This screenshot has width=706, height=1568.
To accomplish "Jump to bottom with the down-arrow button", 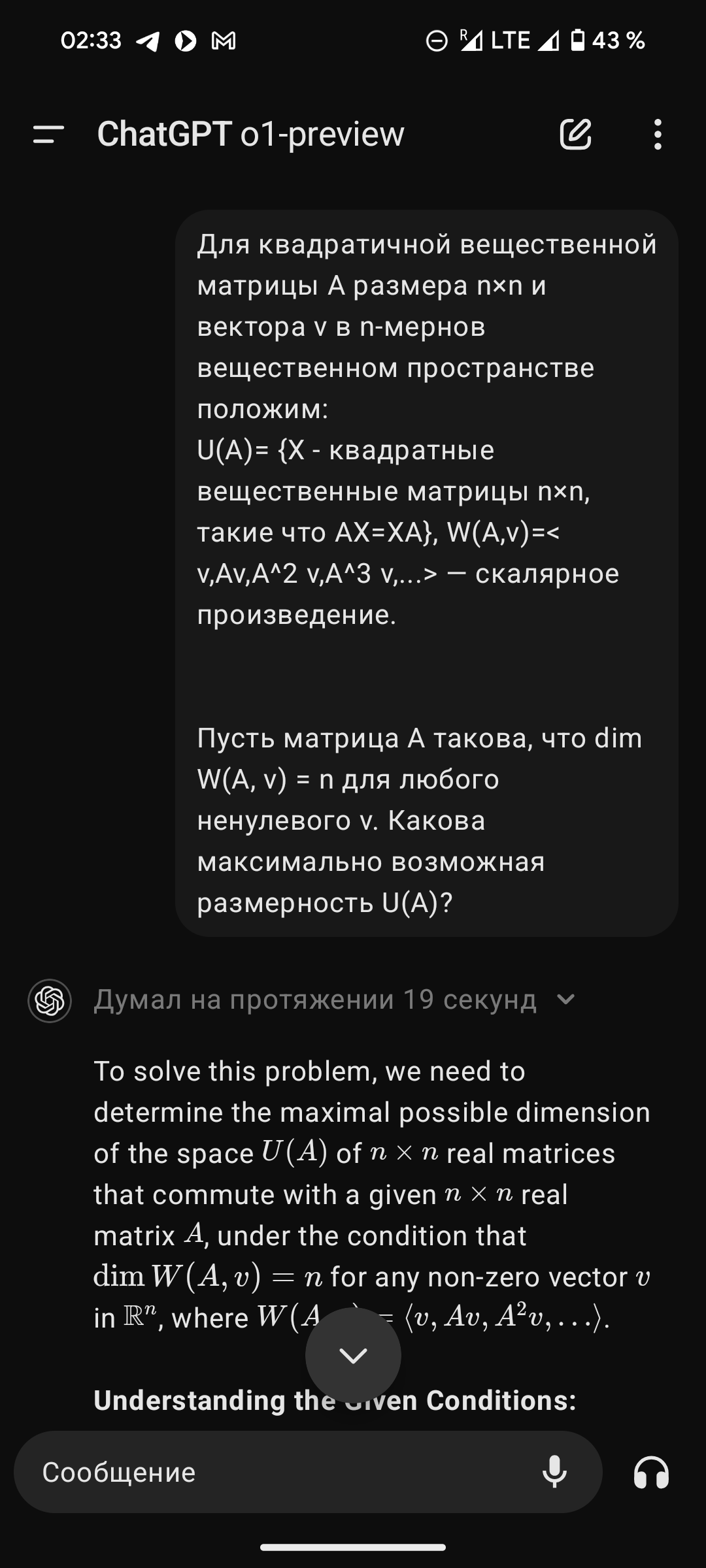I will 353,1356.
